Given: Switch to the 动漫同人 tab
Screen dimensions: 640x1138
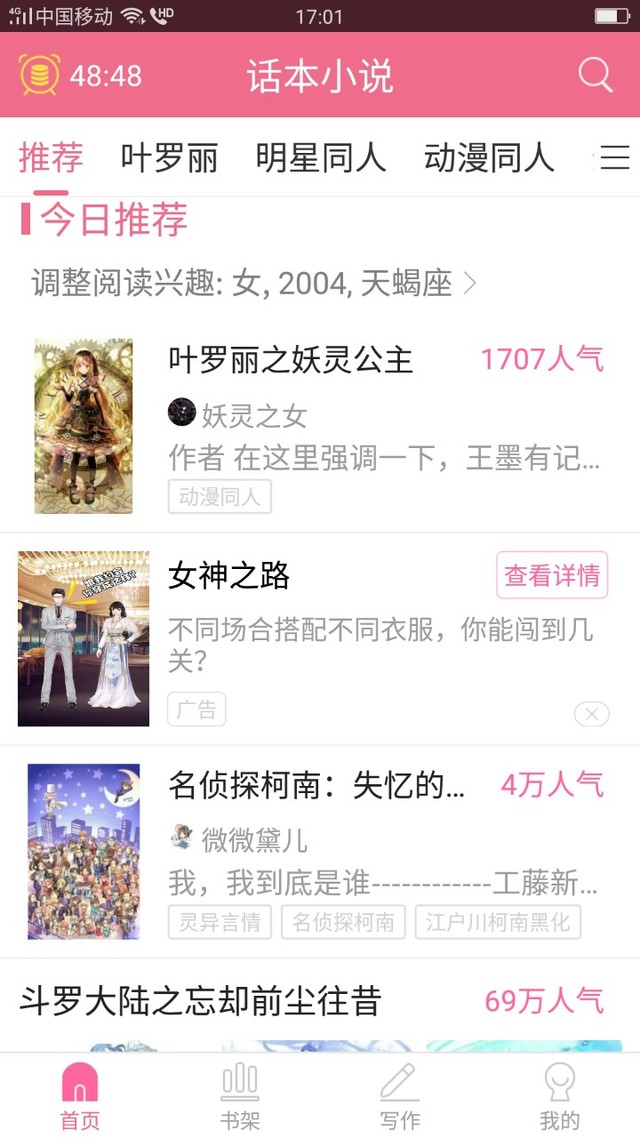Looking at the screenshot, I should tap(489, 158).
